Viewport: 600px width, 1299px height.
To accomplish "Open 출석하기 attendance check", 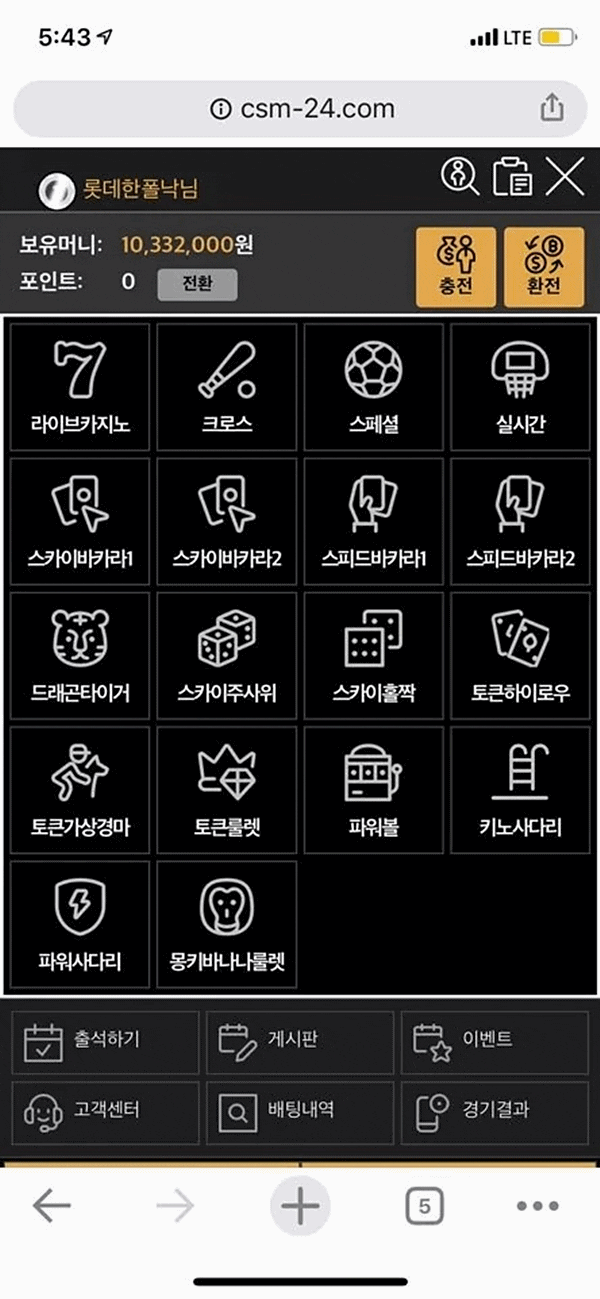I will click(x=105, y=1041).
